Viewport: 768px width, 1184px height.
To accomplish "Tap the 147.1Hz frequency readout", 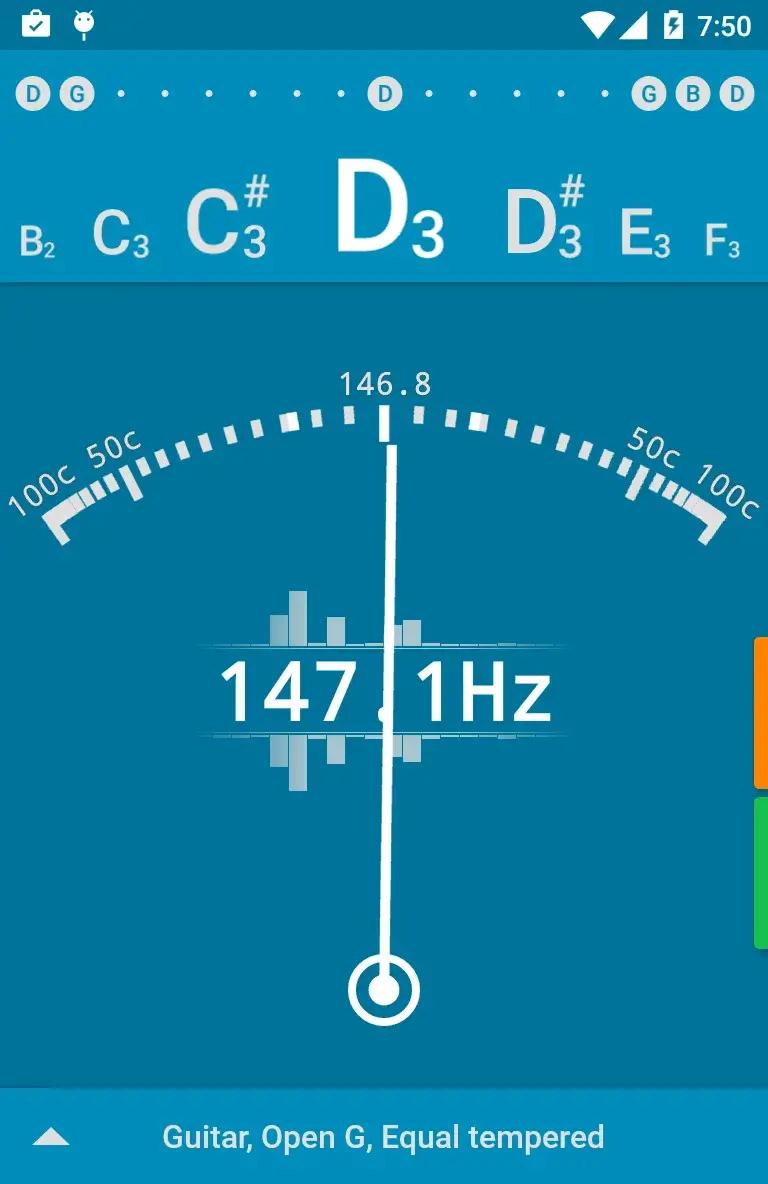I will tap(384, 692).
